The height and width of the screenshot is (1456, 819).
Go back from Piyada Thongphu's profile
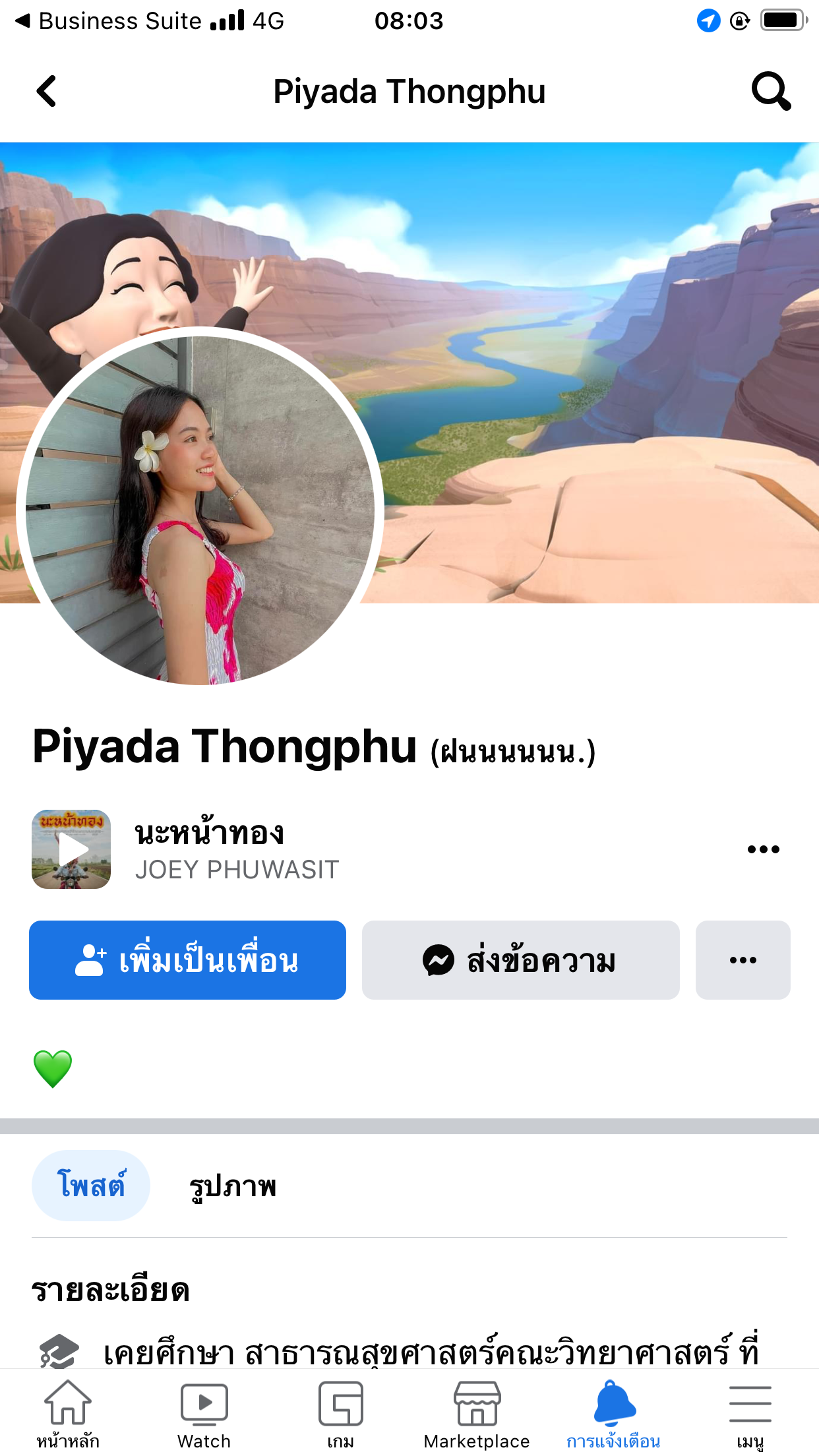click(46, 91)
